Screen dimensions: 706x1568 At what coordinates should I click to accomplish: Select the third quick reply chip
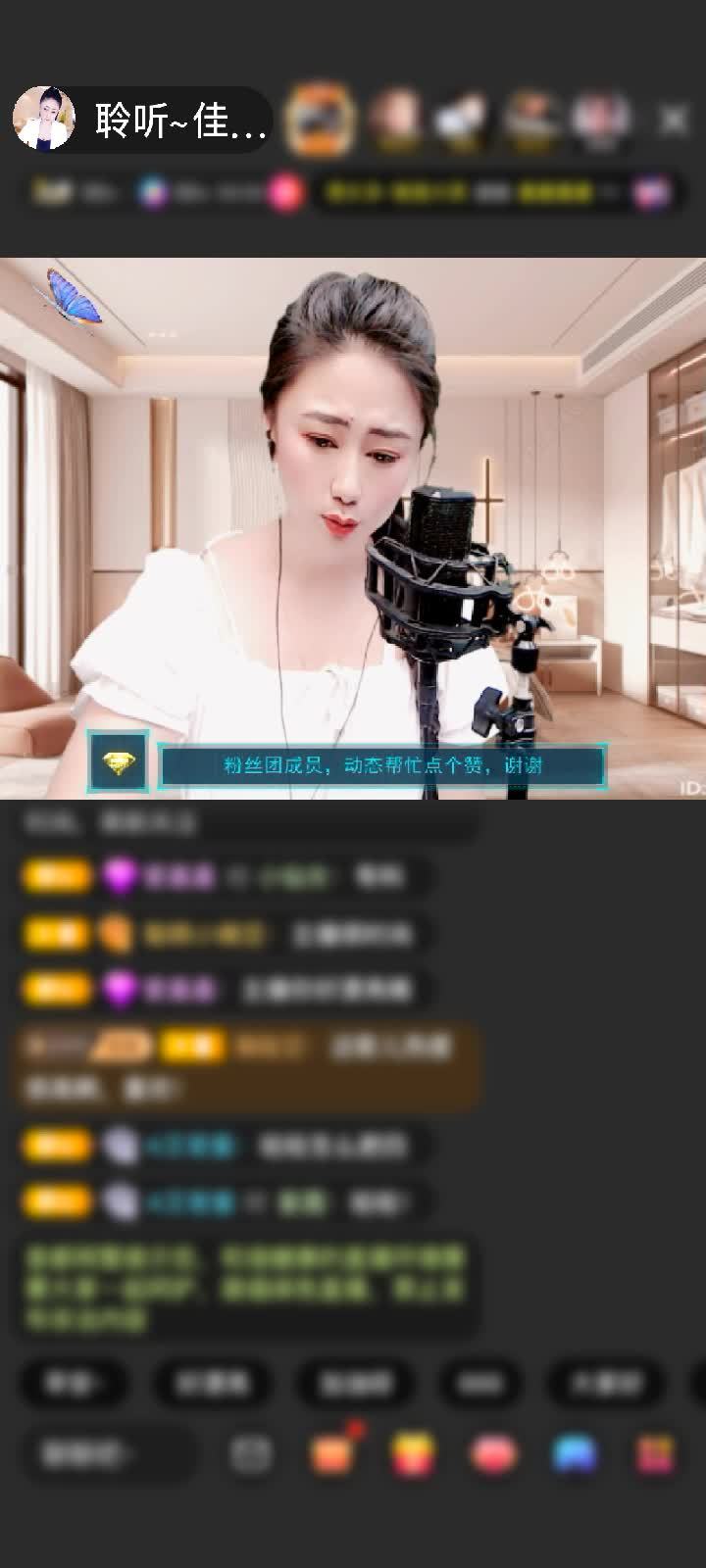(x=355, y=1383)
